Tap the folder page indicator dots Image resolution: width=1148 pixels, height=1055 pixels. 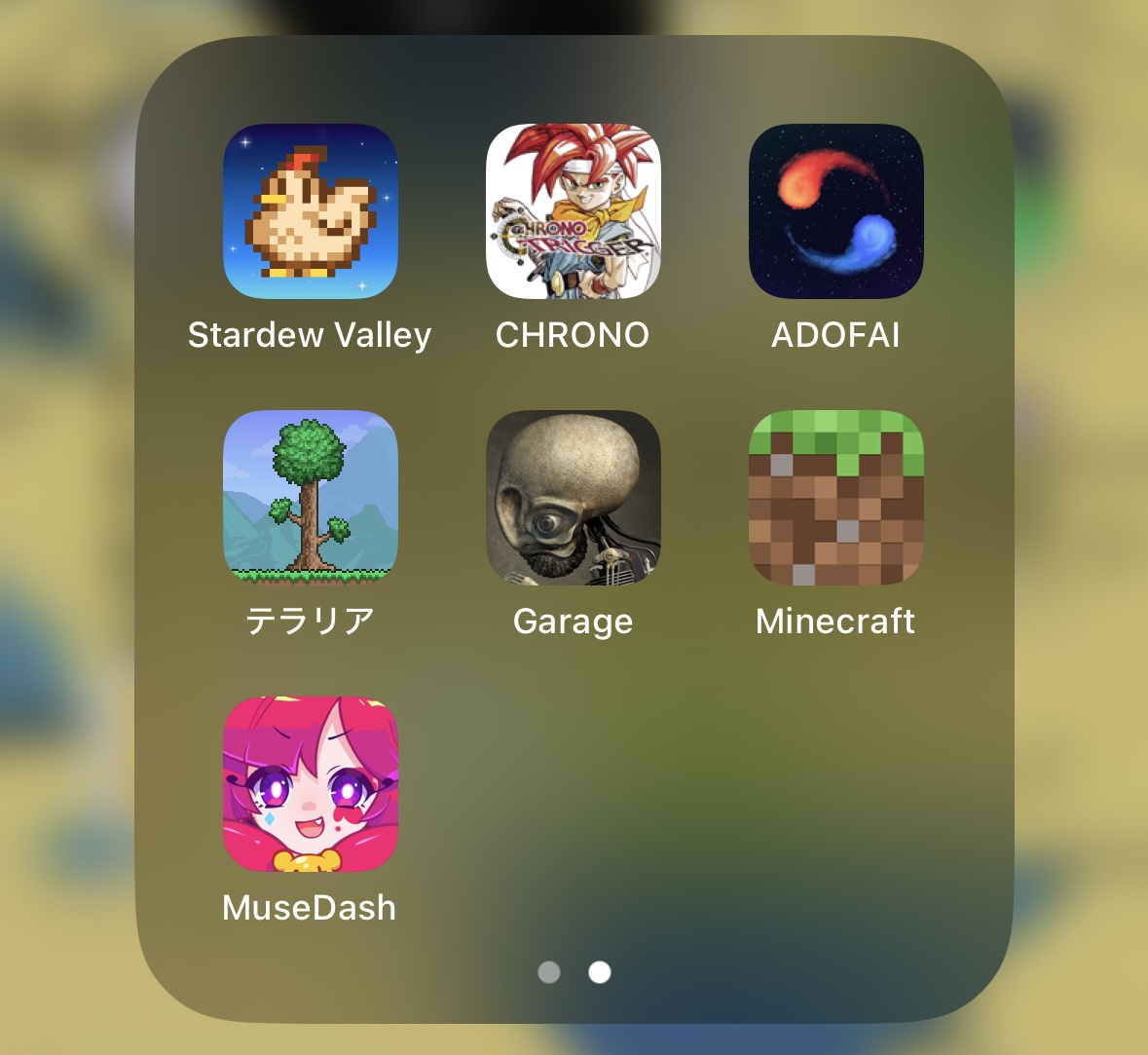pos(574,972)
